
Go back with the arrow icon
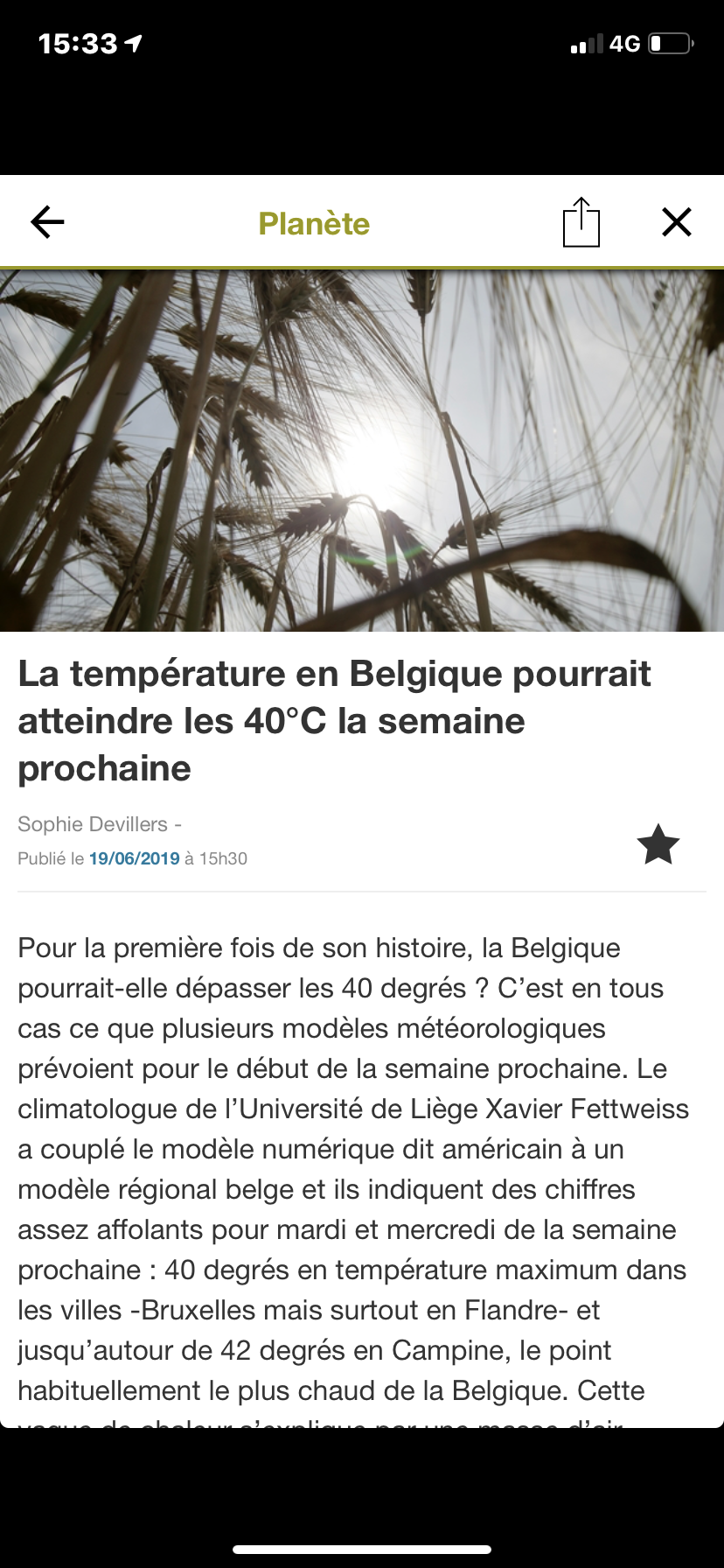pos(47,222)
